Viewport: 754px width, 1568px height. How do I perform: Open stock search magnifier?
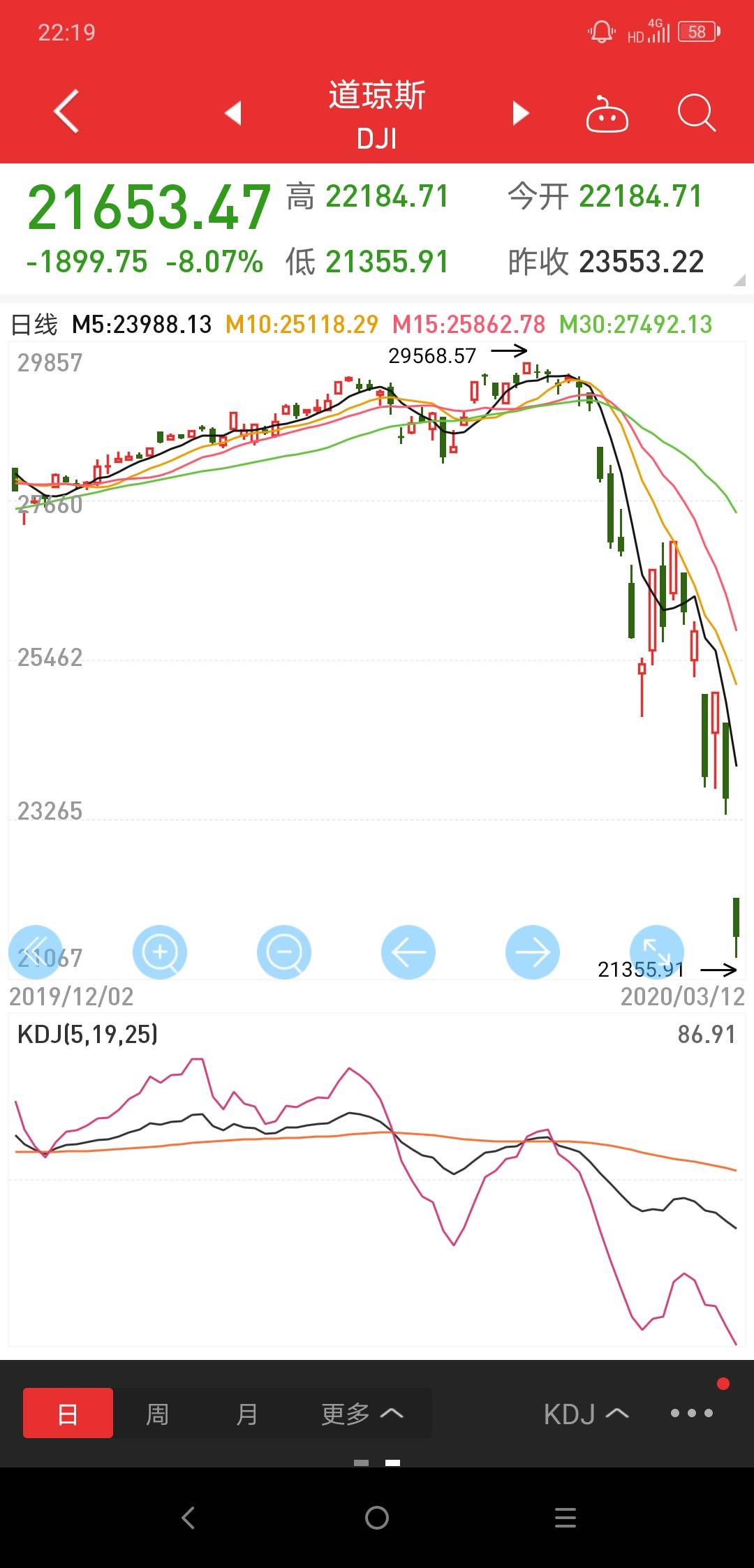pos(697,112)
